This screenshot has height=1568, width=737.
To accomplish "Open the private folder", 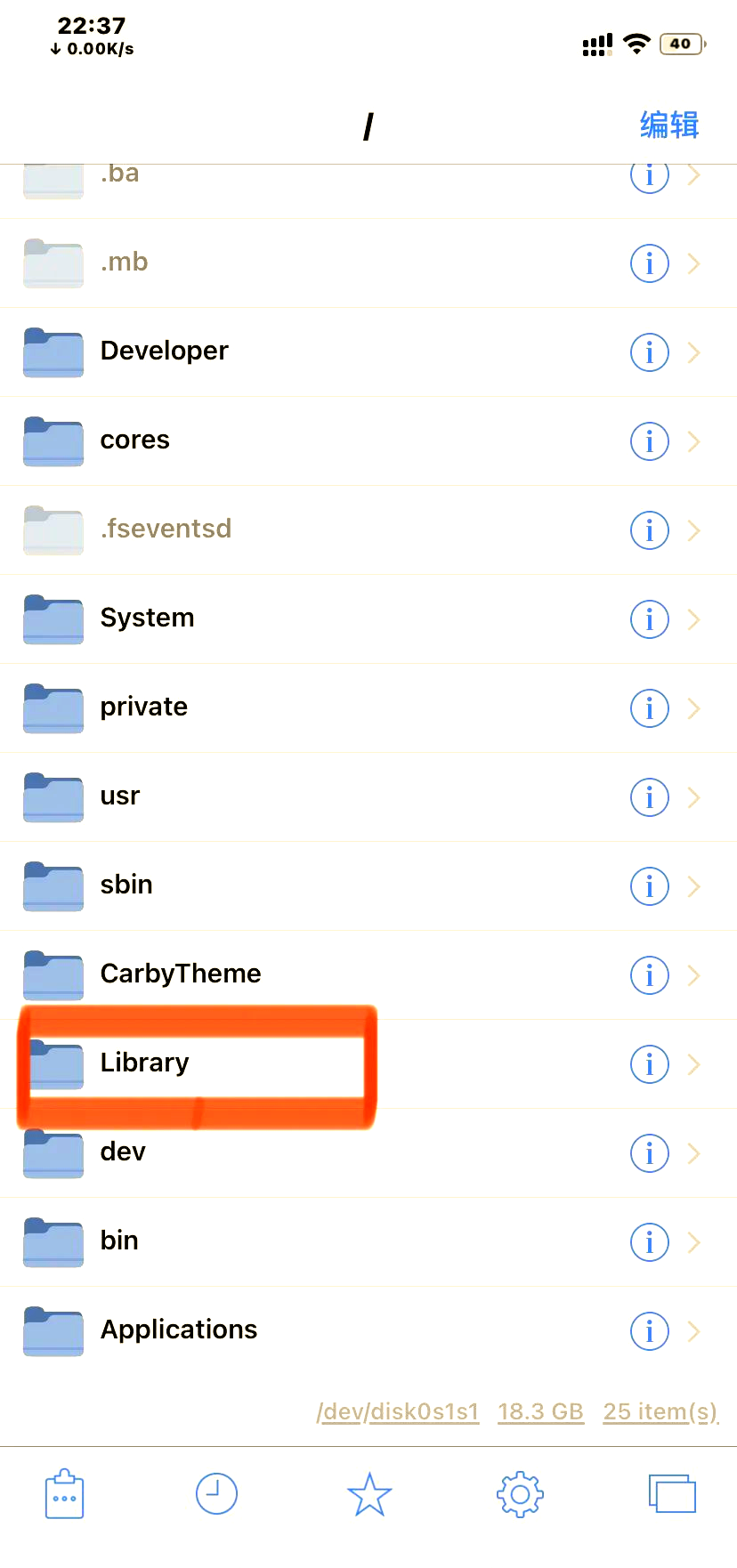I will tap(368, 707).
